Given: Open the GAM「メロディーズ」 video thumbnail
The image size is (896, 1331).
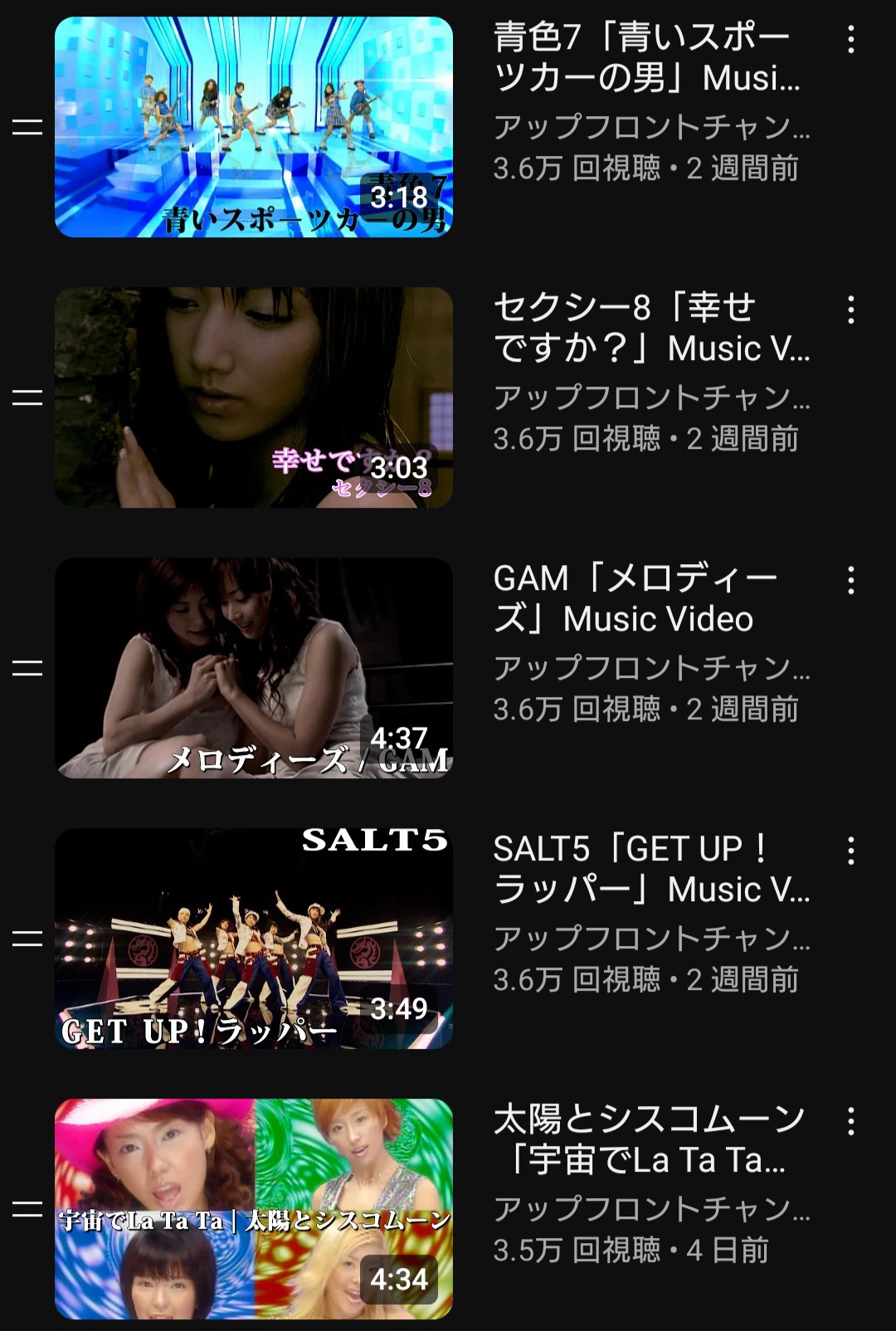Looking at the screenshot, I should (254, 668).
